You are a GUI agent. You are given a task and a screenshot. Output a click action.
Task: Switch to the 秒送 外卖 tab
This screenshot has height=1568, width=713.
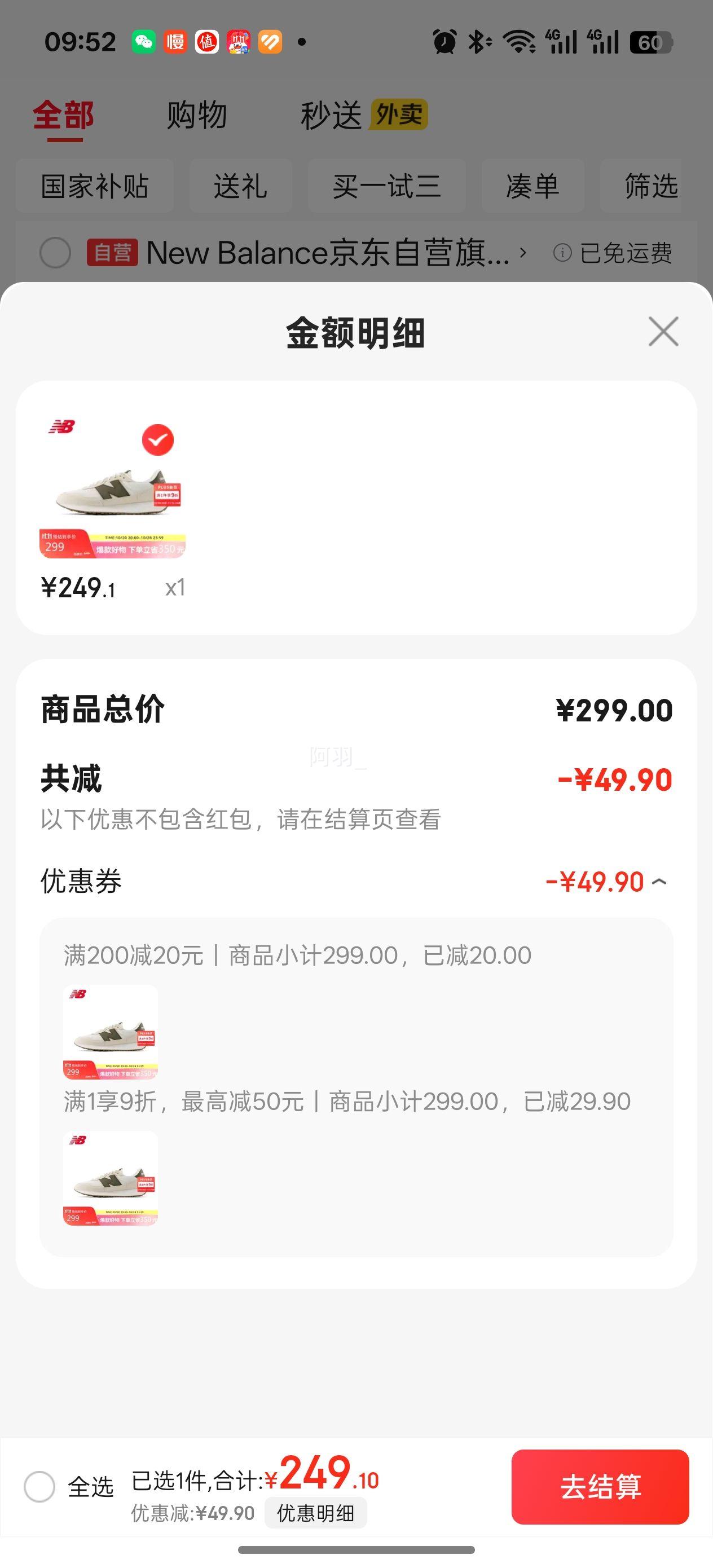363,115
